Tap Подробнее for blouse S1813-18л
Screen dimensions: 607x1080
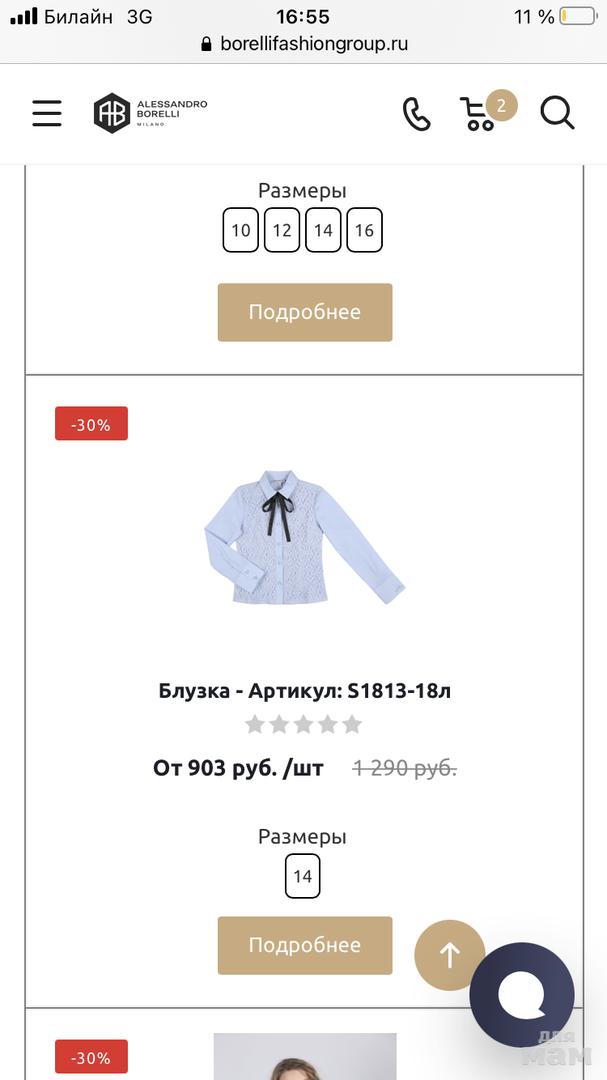(305, 945)
